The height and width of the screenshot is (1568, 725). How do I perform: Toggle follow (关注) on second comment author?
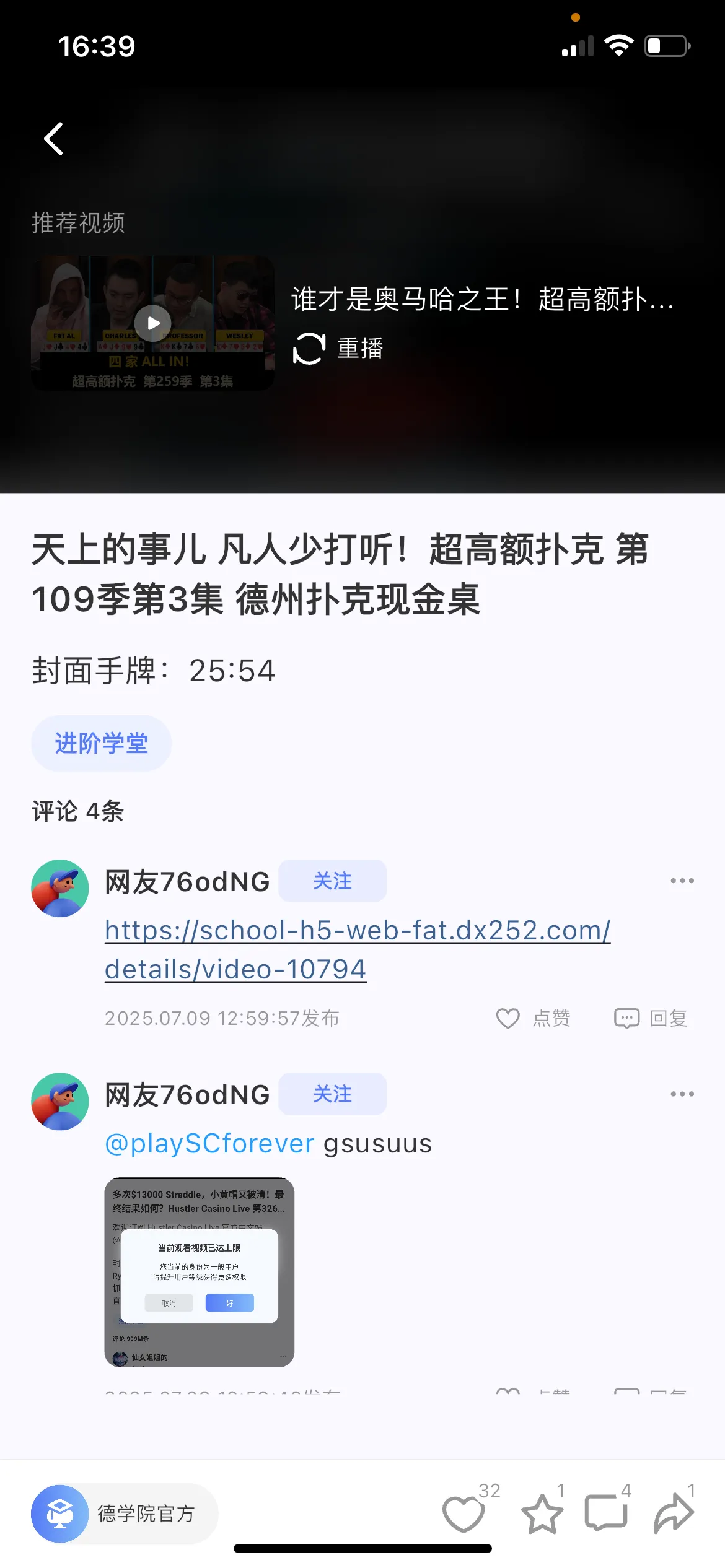[333, 1094]
